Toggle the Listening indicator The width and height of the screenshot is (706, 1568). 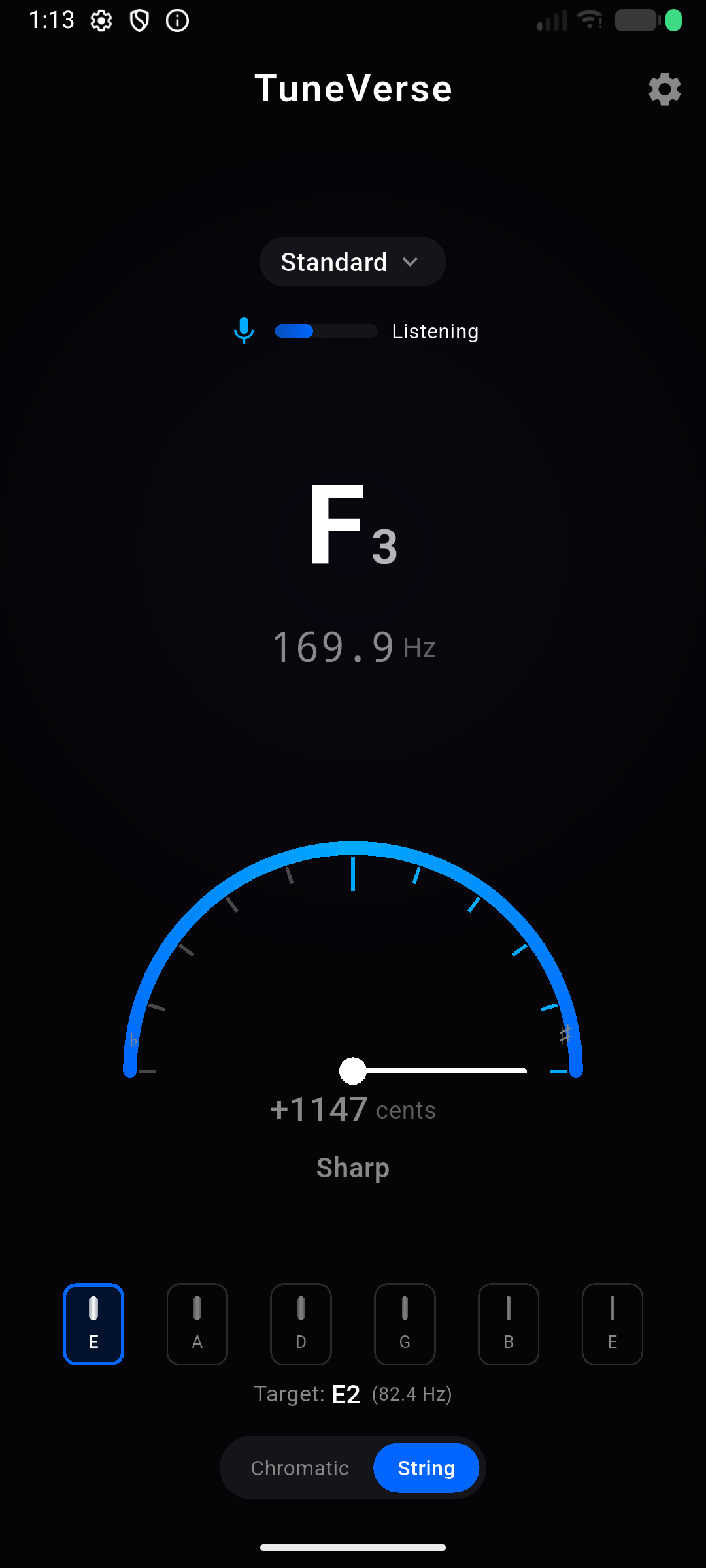click(435, 331)
